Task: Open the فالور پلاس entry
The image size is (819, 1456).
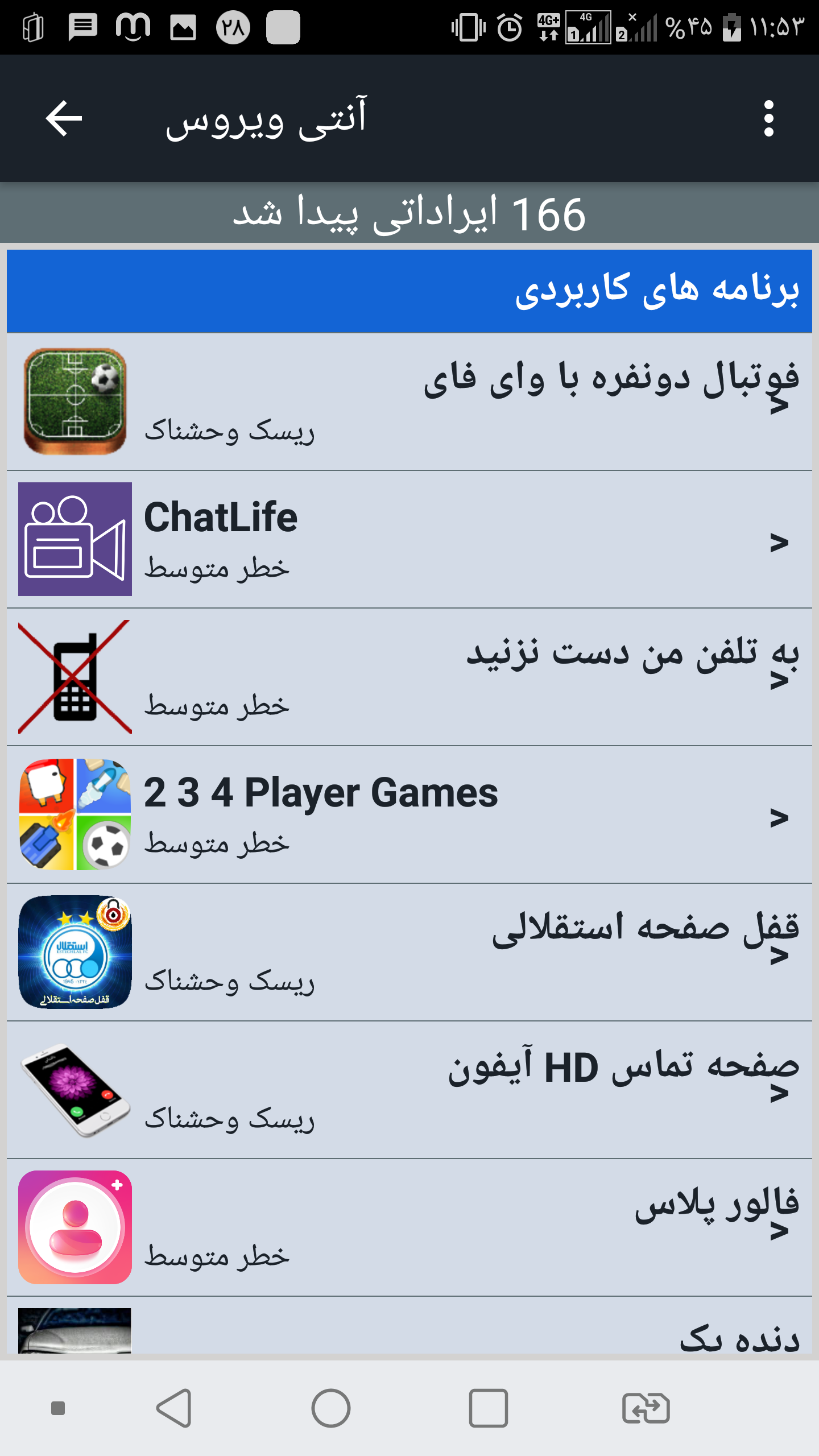Action: [409, 1227]
